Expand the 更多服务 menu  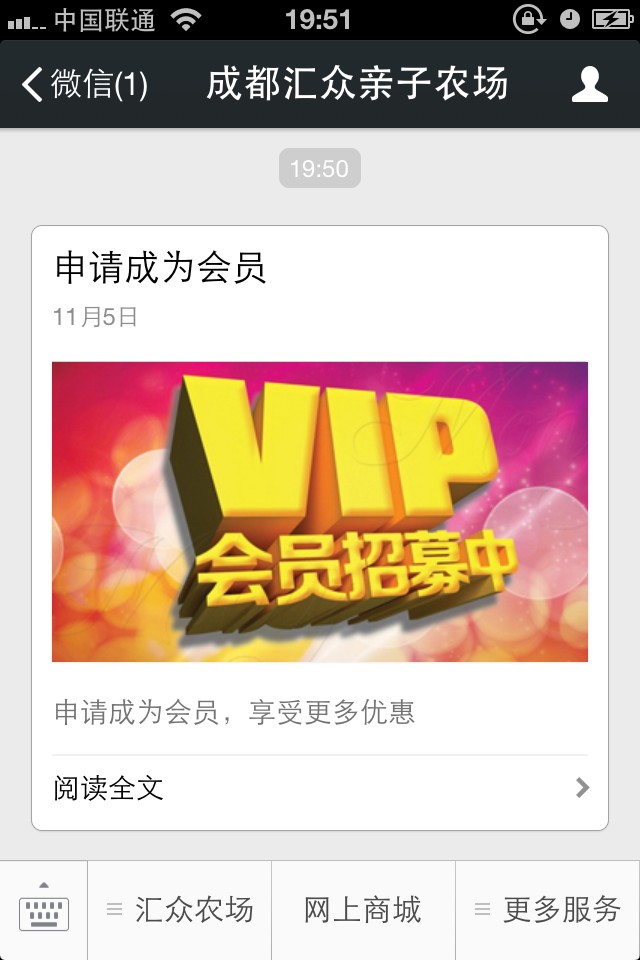coord(548,910)
